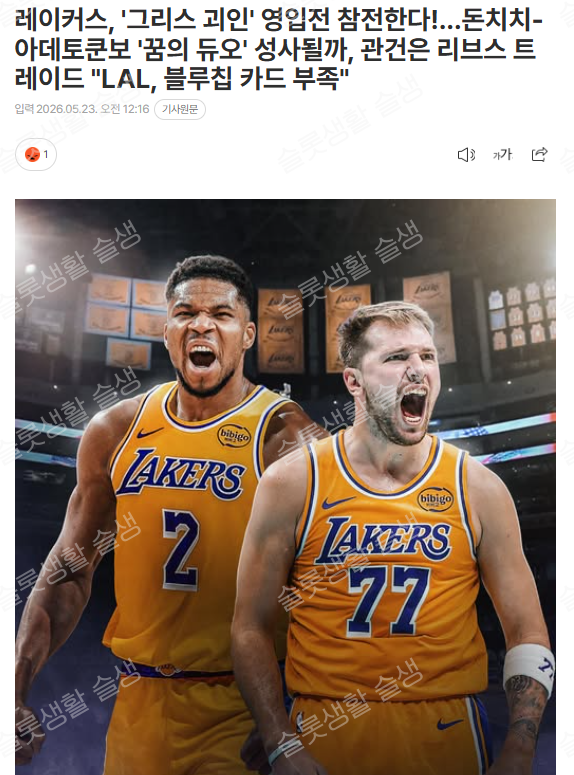Open the Lakers article photo

coord(285,487)
